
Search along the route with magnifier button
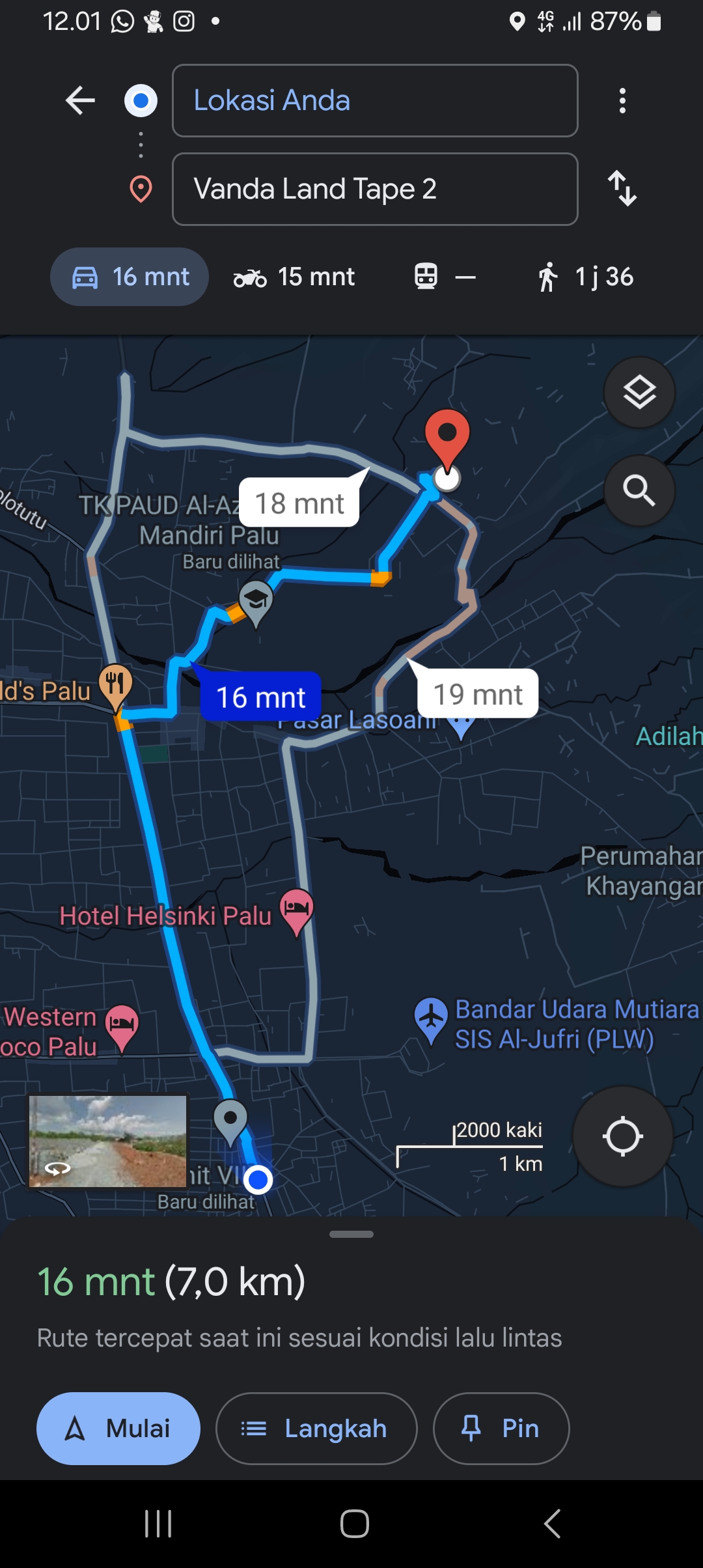pos(639,490)
